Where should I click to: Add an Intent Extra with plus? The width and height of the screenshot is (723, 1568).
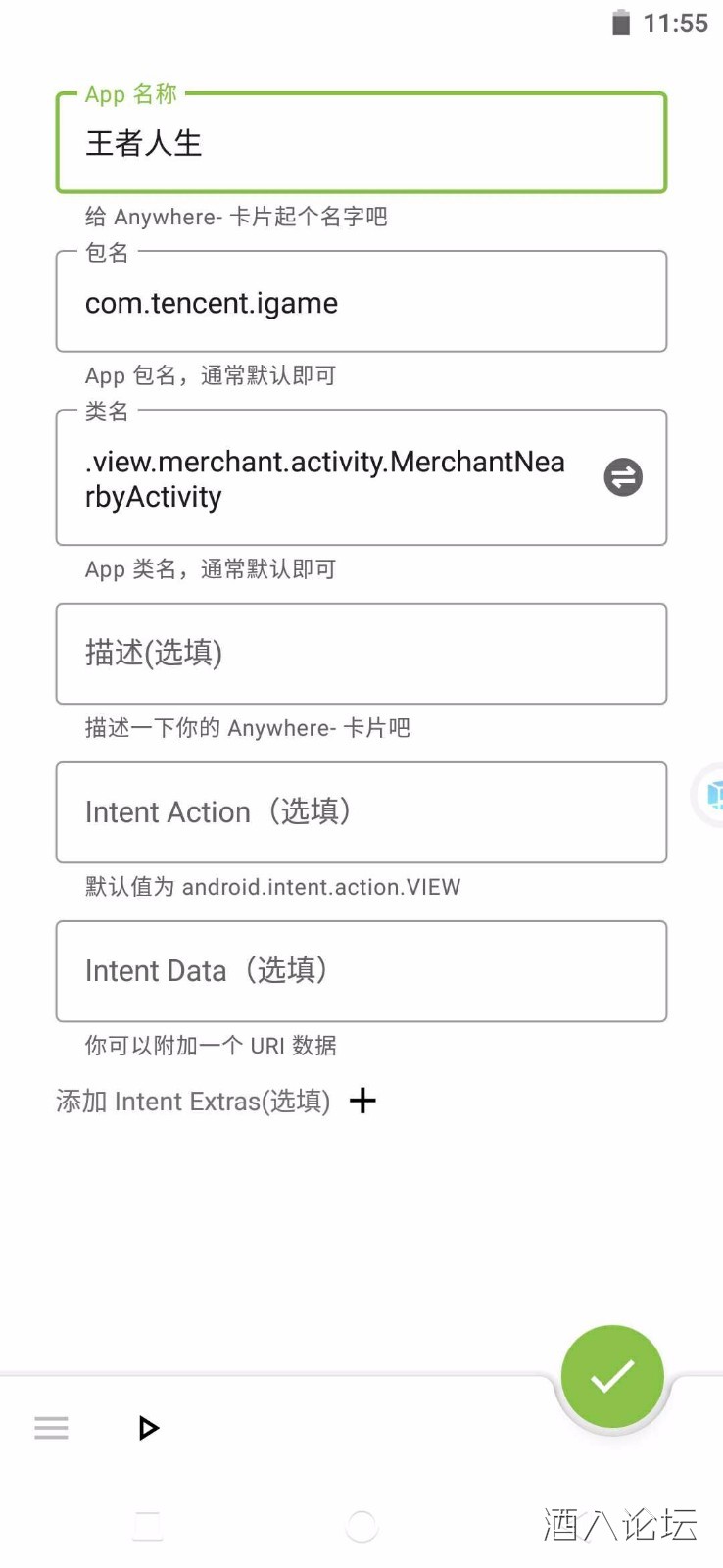click(x=362, y=1101)
